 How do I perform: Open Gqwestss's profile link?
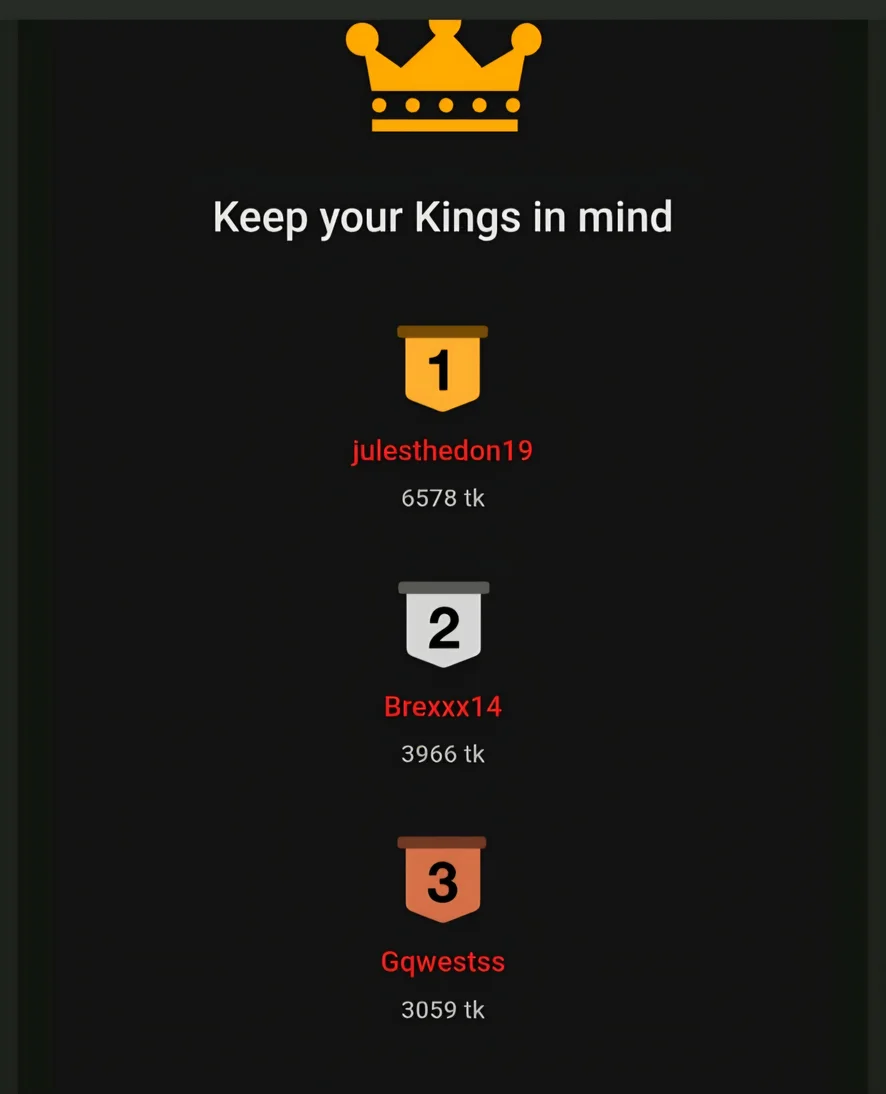tap(442, 962)
